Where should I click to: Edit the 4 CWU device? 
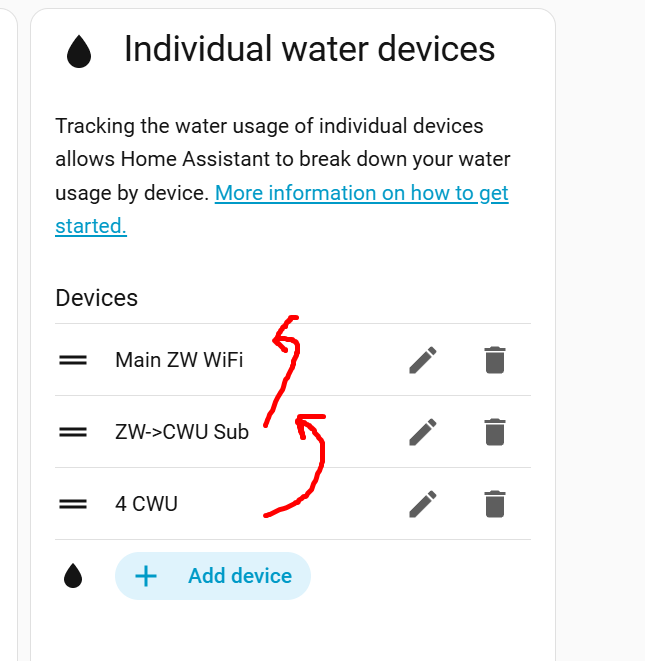(423, 504)
